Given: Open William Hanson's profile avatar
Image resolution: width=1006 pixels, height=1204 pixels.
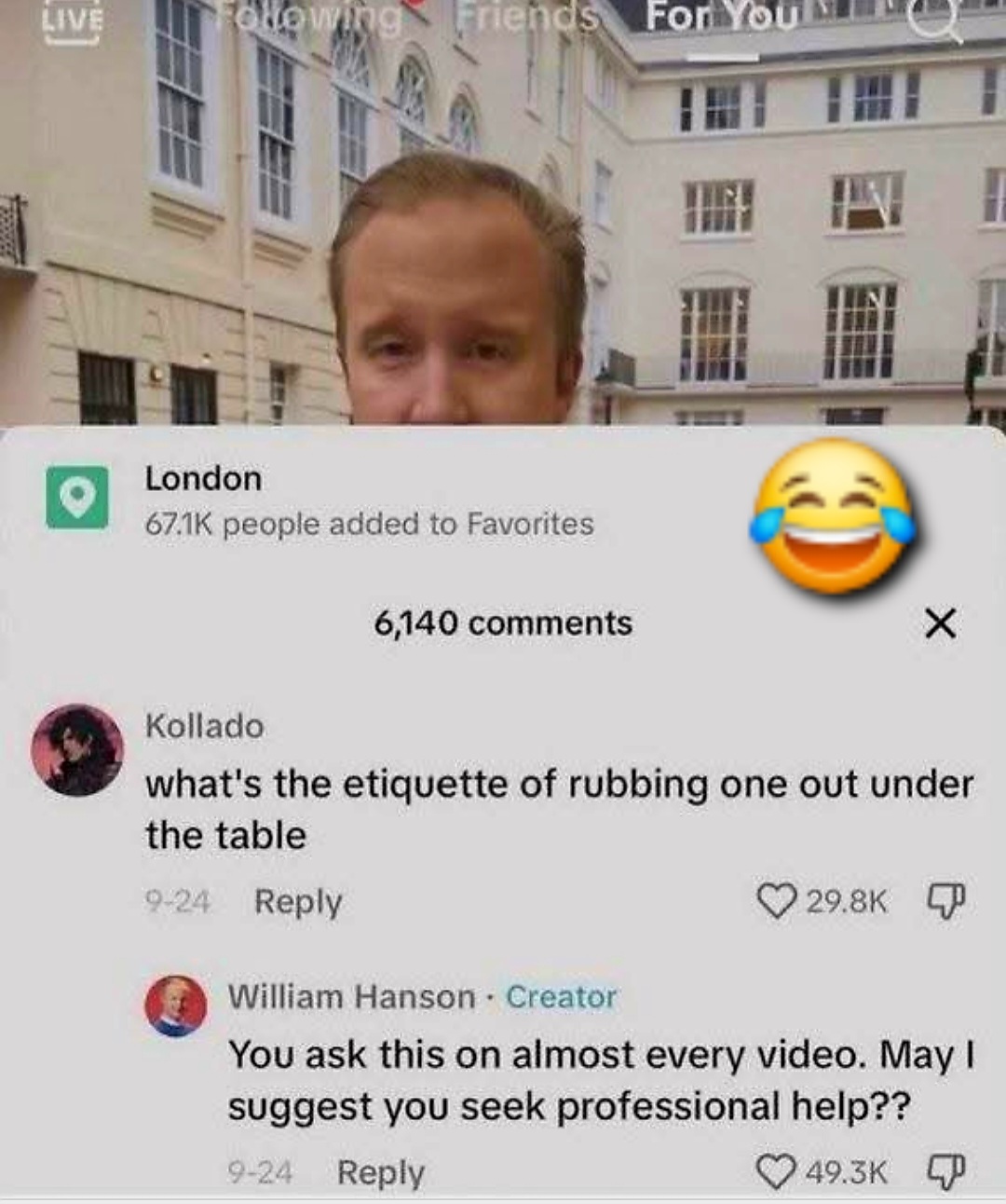Looking at the screenshot, I should click(176, 1006).
